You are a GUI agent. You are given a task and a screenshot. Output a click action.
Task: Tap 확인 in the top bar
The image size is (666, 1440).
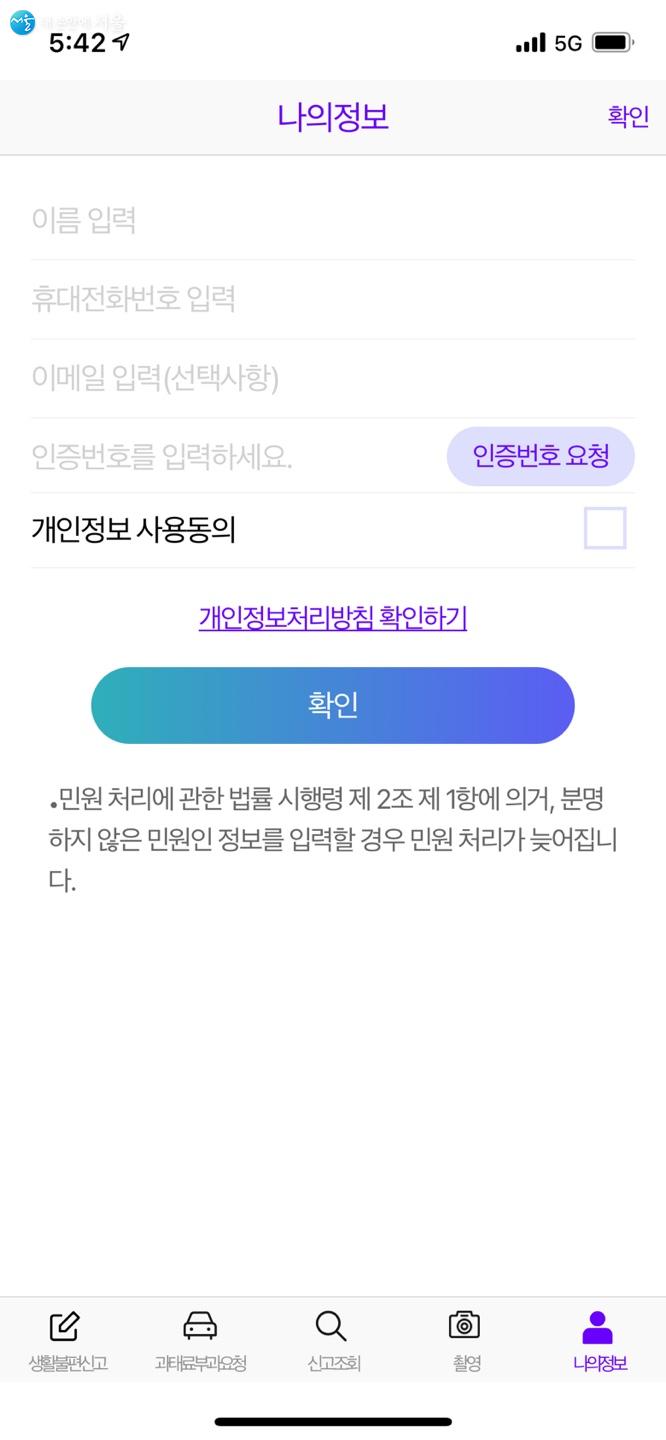click(x=628, y=117)
